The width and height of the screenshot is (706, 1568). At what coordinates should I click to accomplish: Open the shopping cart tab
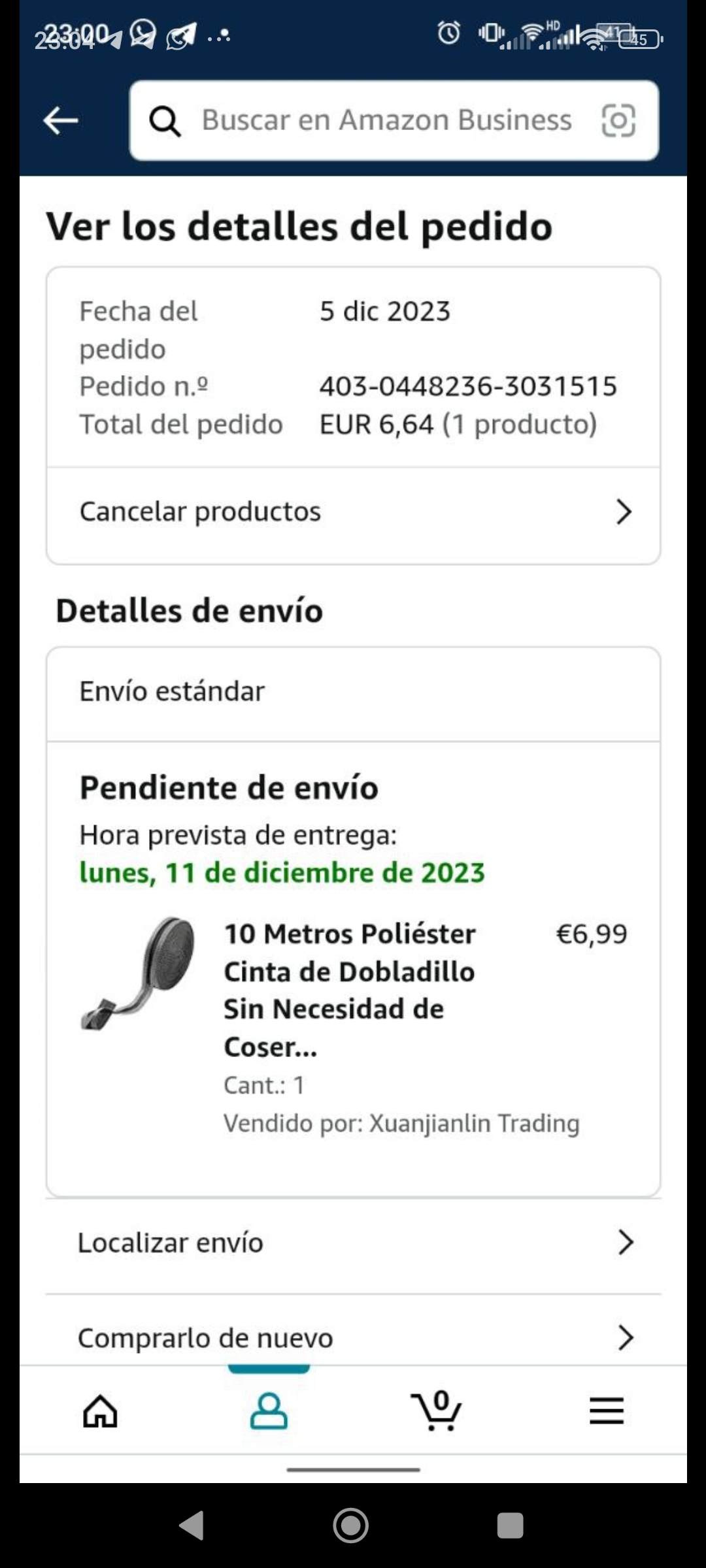tap(437, 1411)
